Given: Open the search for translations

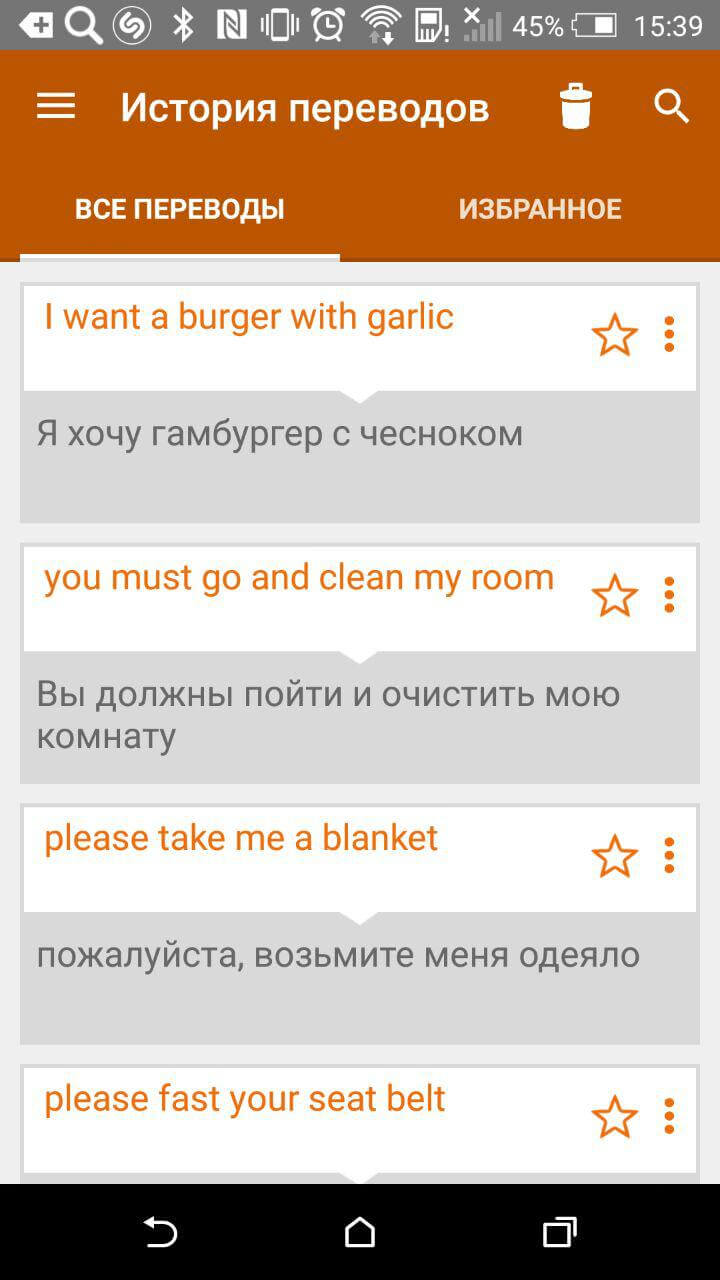Looking at the screenshot, I should coord(672,106).
